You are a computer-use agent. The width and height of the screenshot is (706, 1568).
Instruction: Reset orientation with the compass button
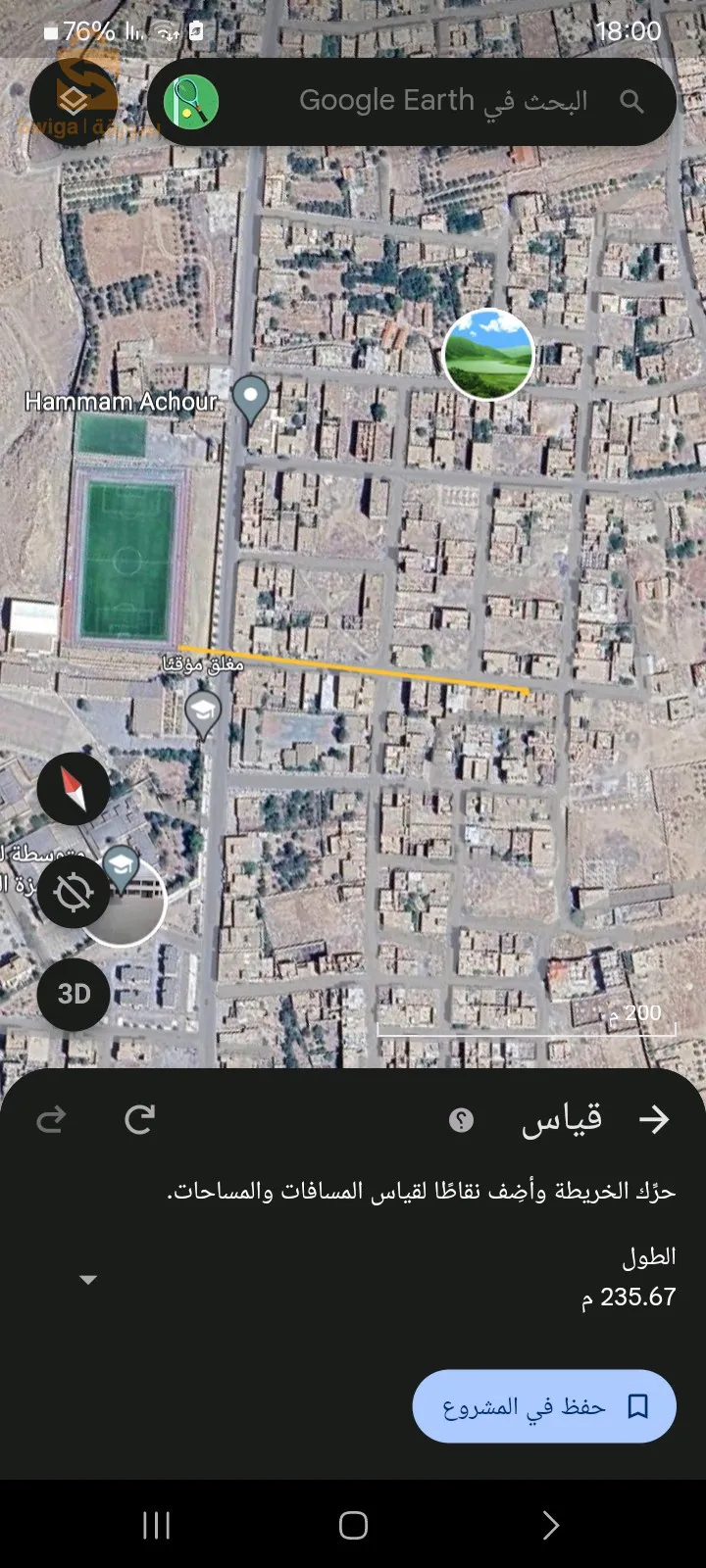(74, 789)
